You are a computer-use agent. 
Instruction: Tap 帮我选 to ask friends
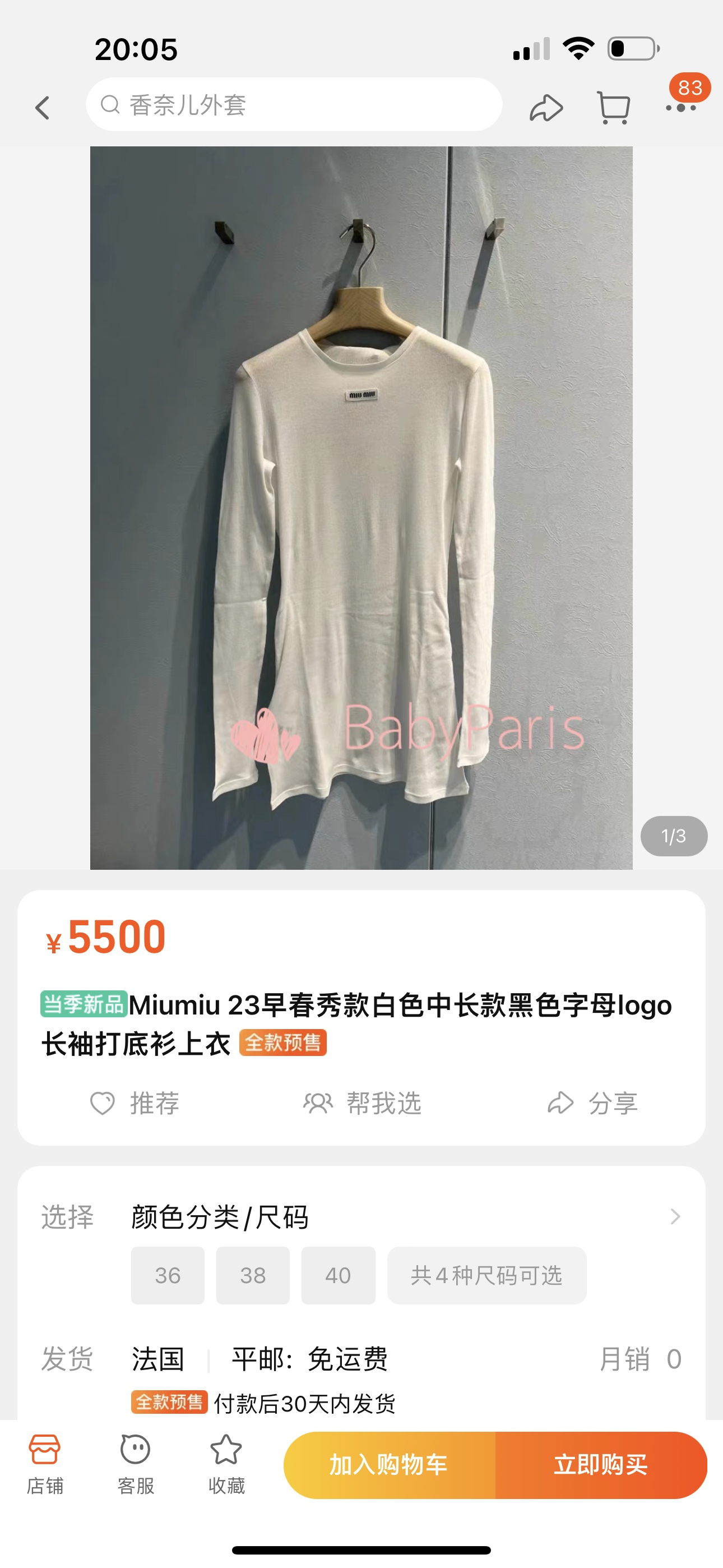coord(363,1103)
